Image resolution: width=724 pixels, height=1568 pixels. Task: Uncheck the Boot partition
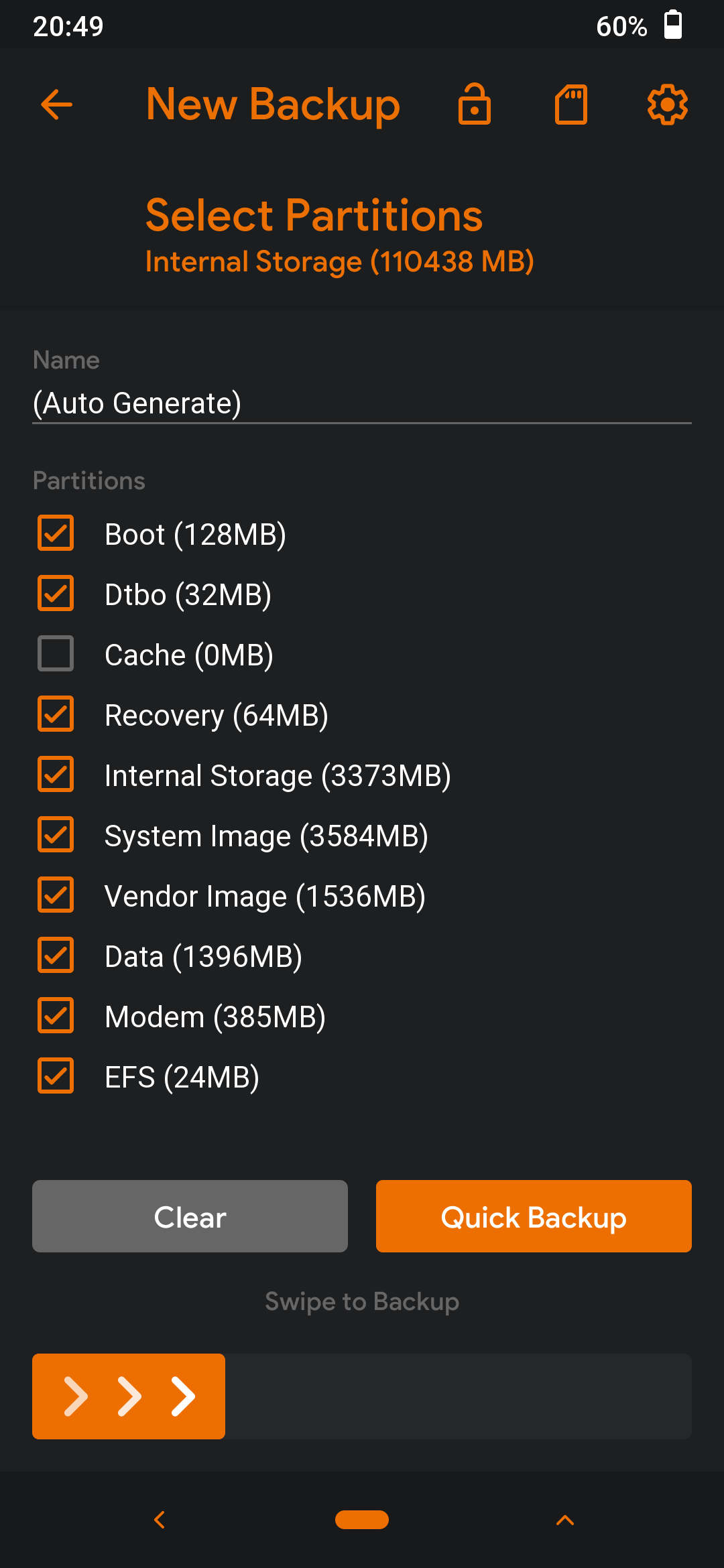click(56, 533)
